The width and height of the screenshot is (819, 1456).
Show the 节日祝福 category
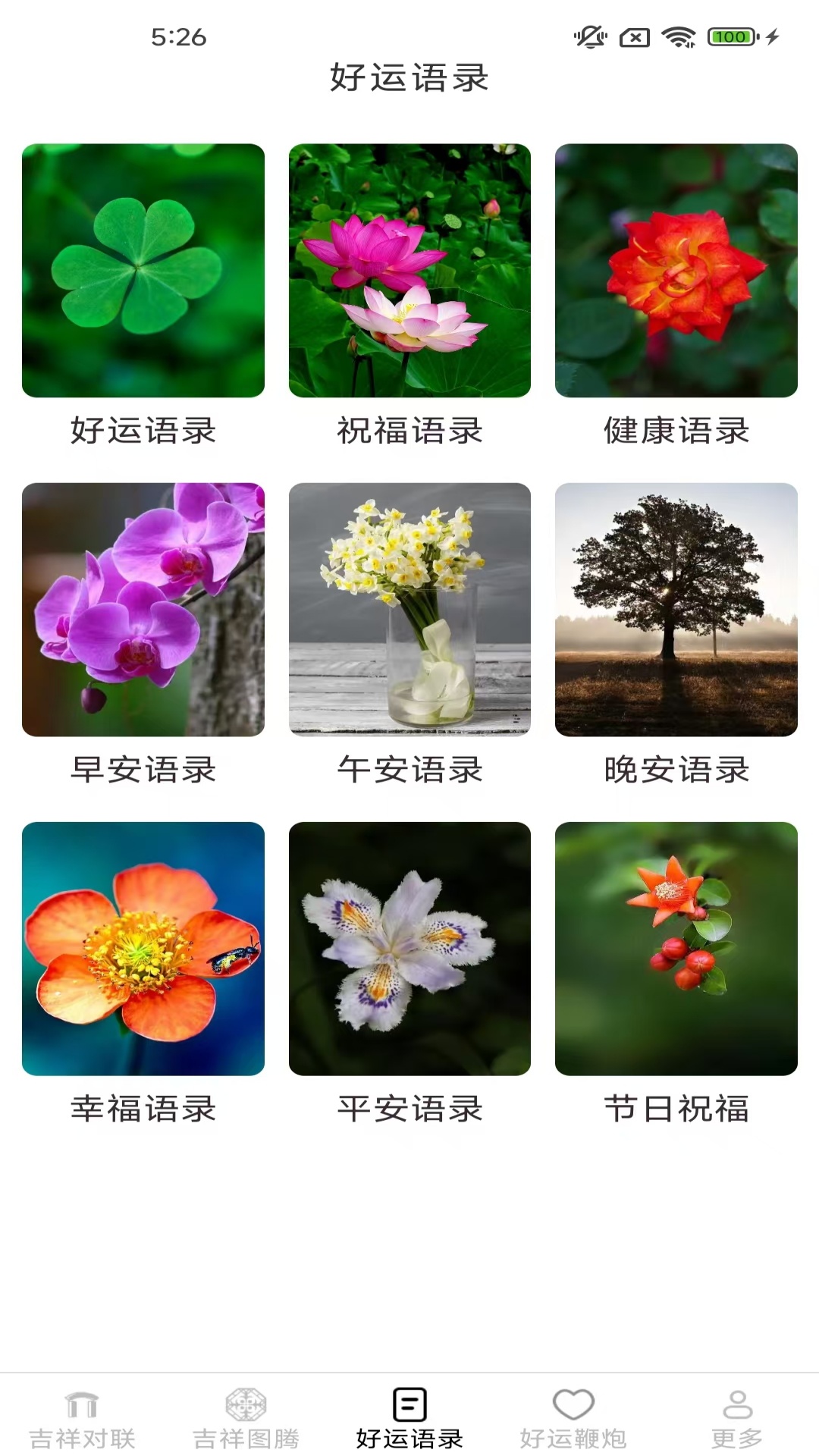coord(676,949)
